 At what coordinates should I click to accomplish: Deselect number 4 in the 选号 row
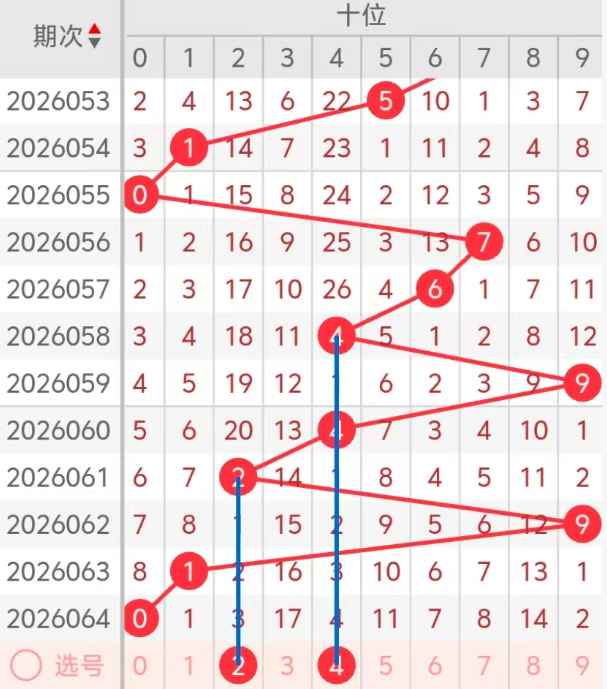(x=336, y=665)
